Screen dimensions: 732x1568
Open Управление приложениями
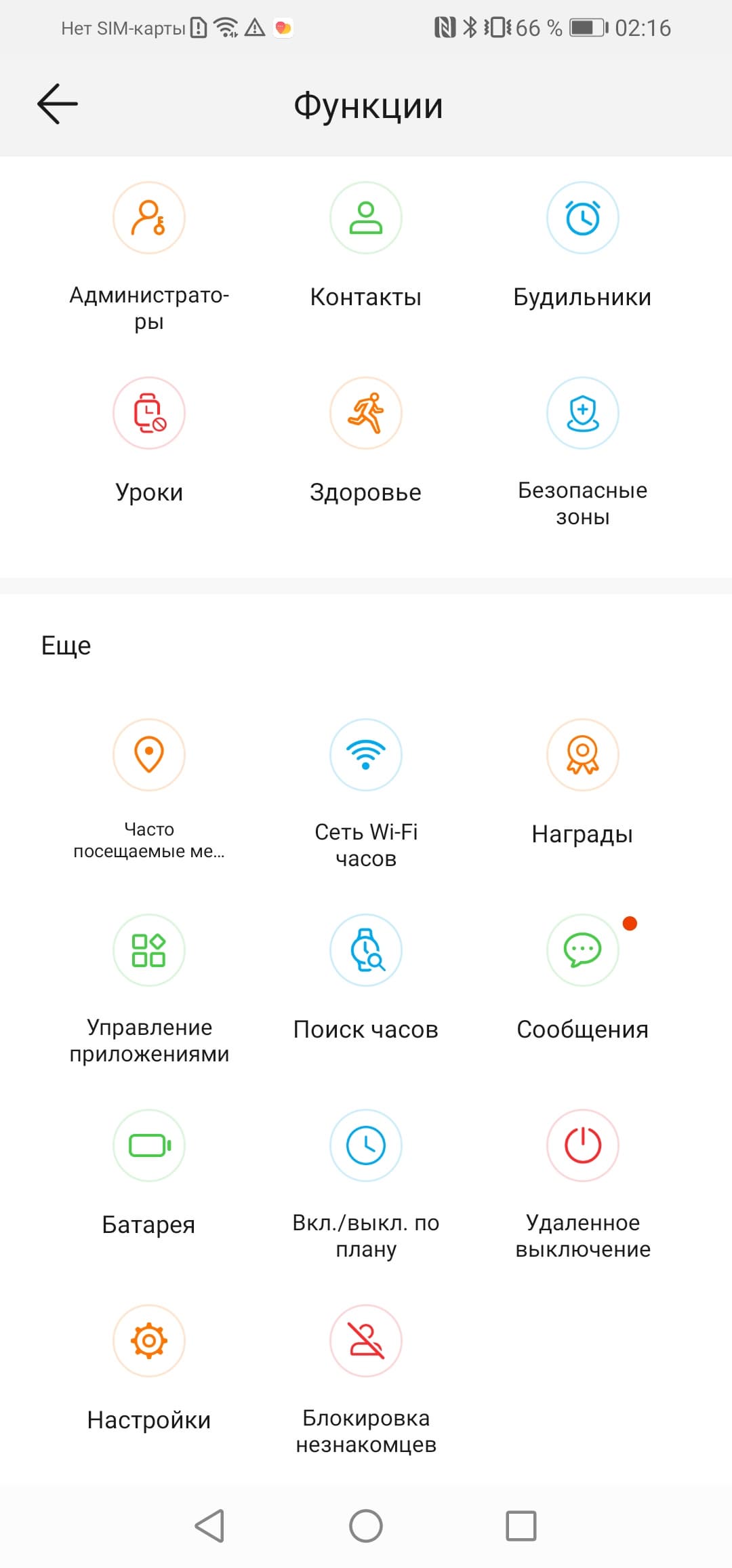pos(149,951)
